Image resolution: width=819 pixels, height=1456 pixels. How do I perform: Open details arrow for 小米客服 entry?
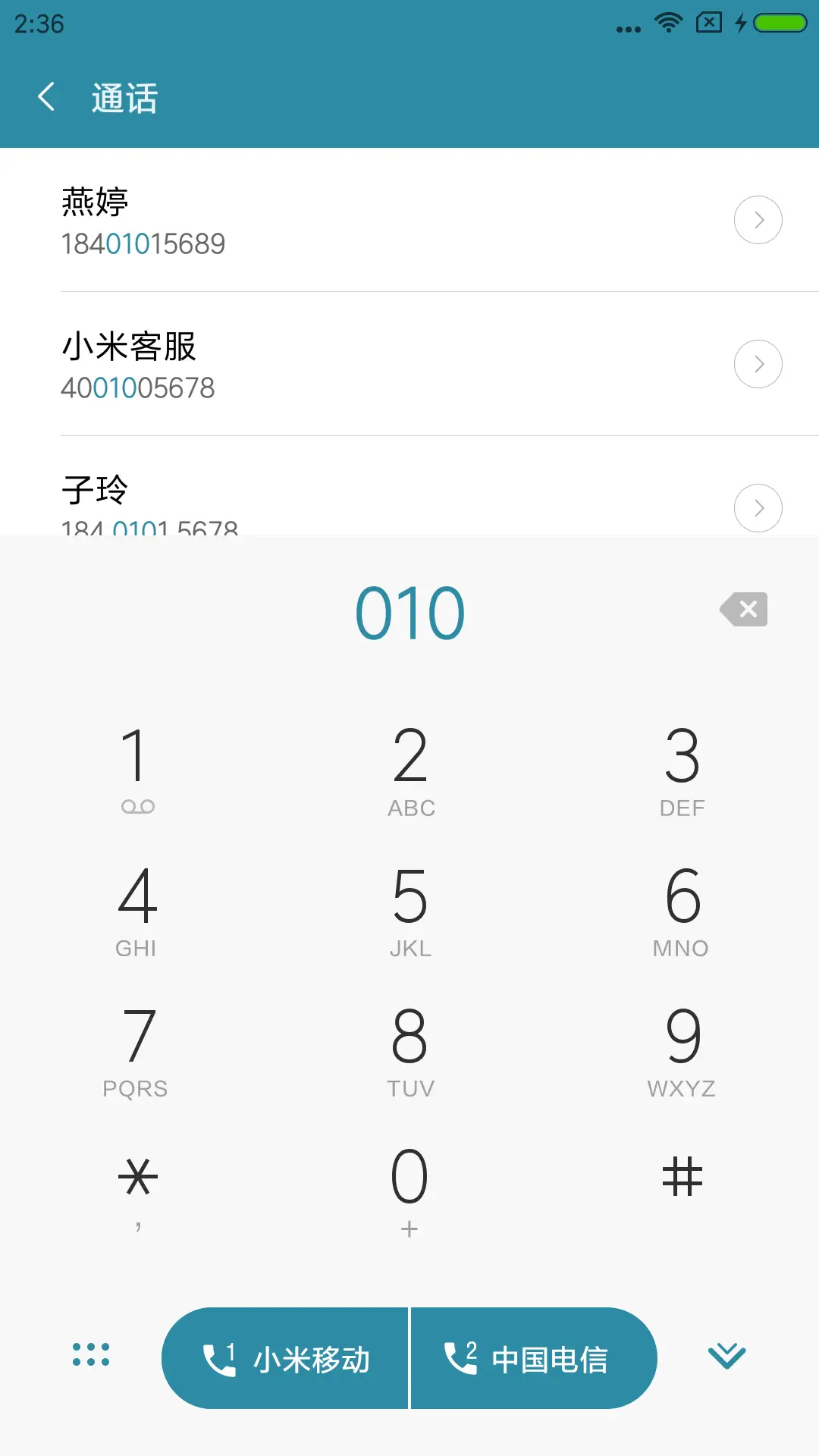click(758, 363)
